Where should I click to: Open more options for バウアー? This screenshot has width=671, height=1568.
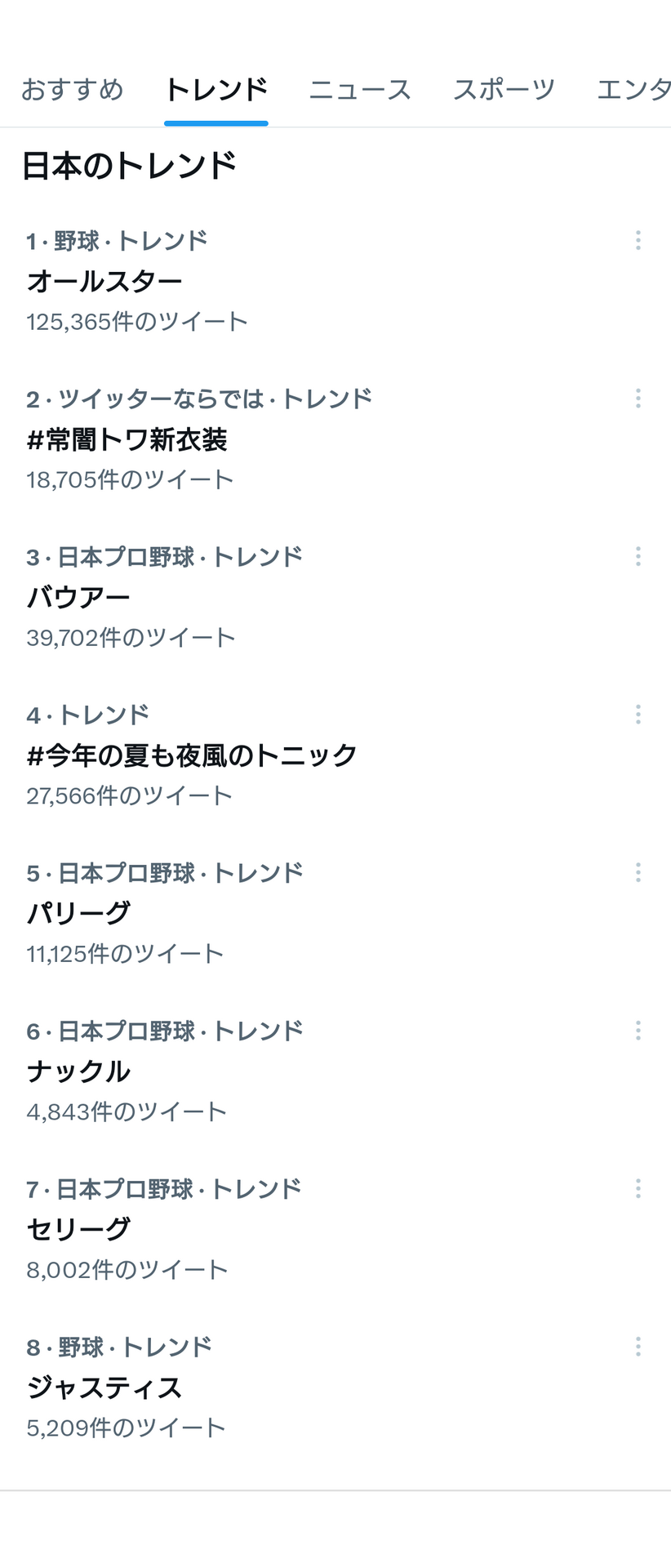pos(638,556)
